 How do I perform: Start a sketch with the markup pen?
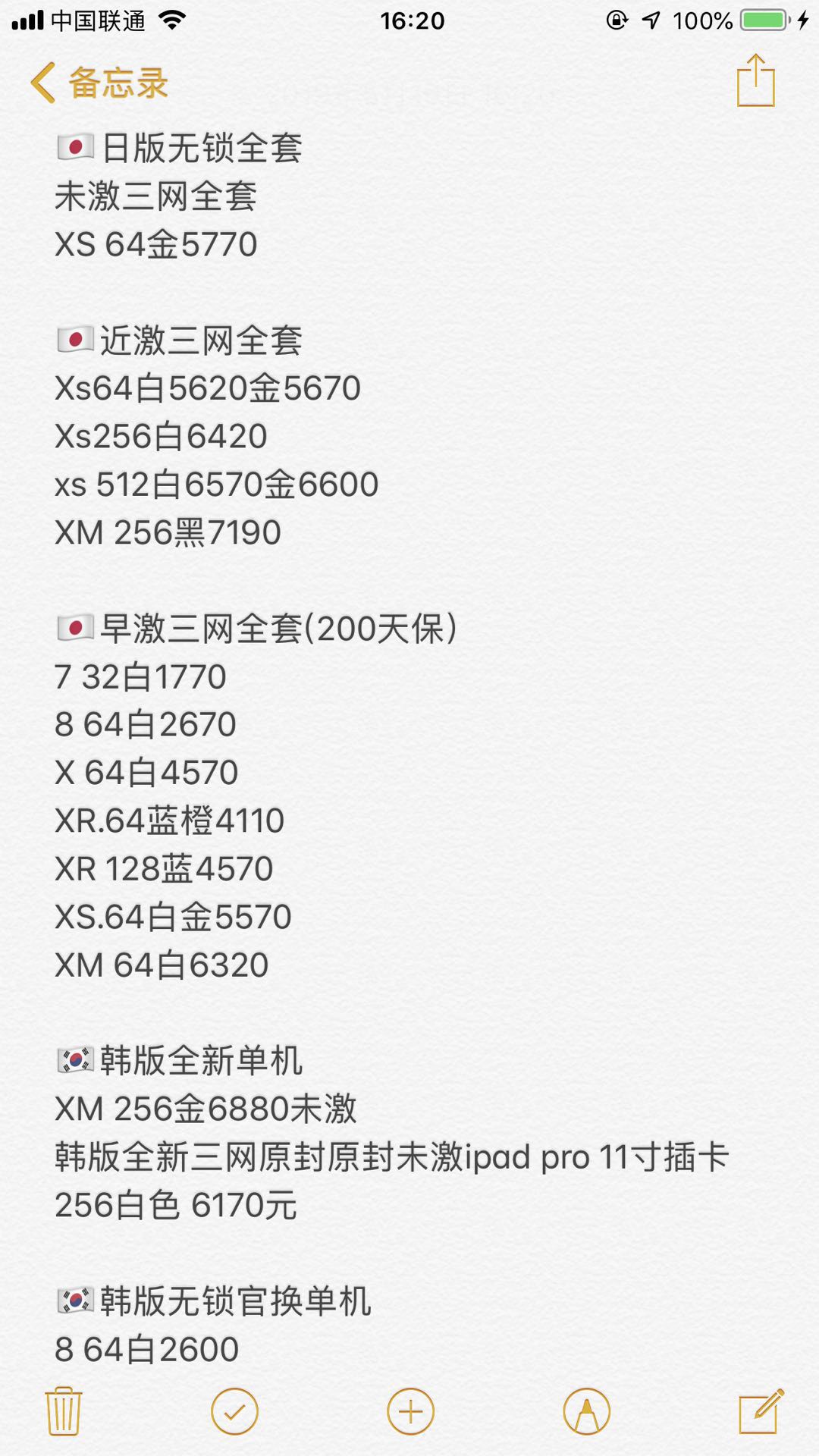click(x=586, y=1411)
